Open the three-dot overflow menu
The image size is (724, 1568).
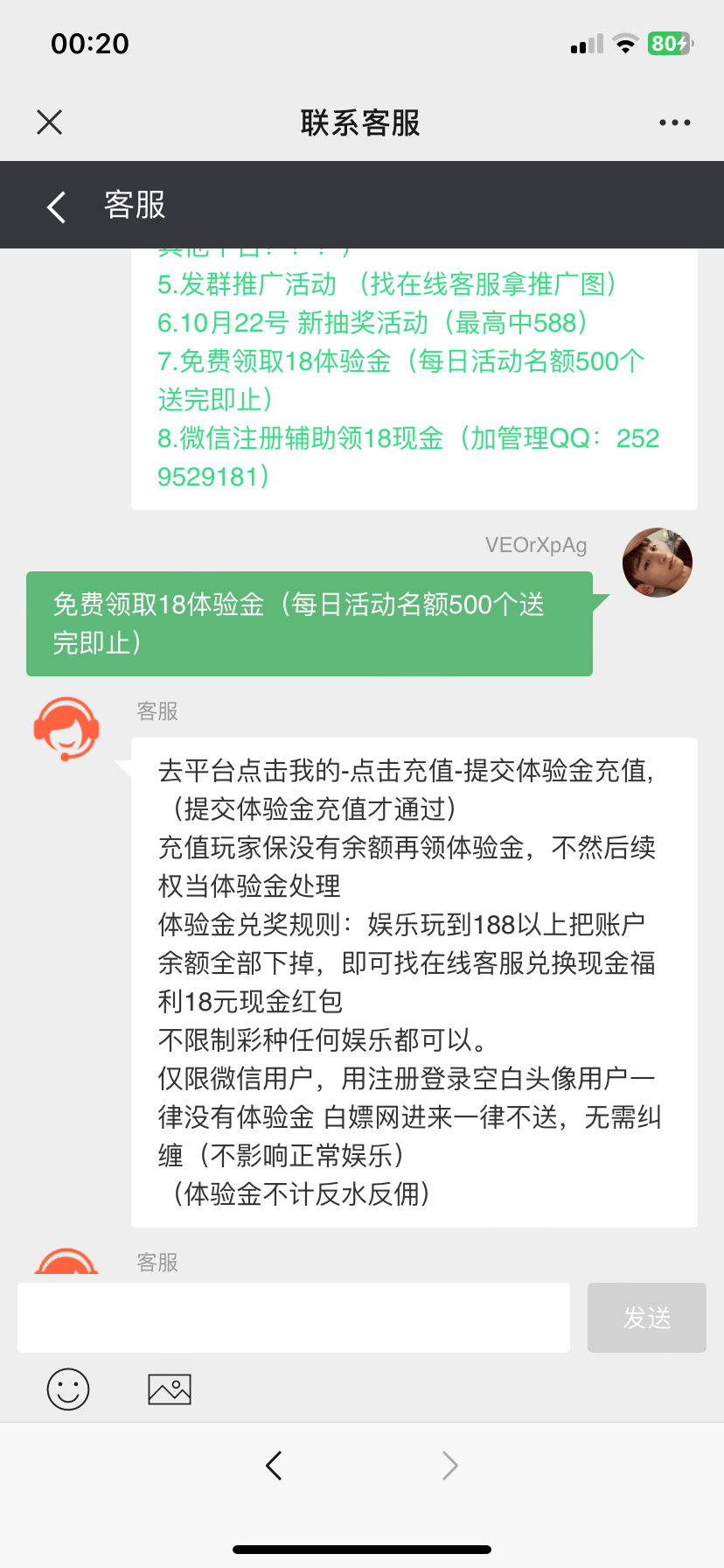point(674,122)
